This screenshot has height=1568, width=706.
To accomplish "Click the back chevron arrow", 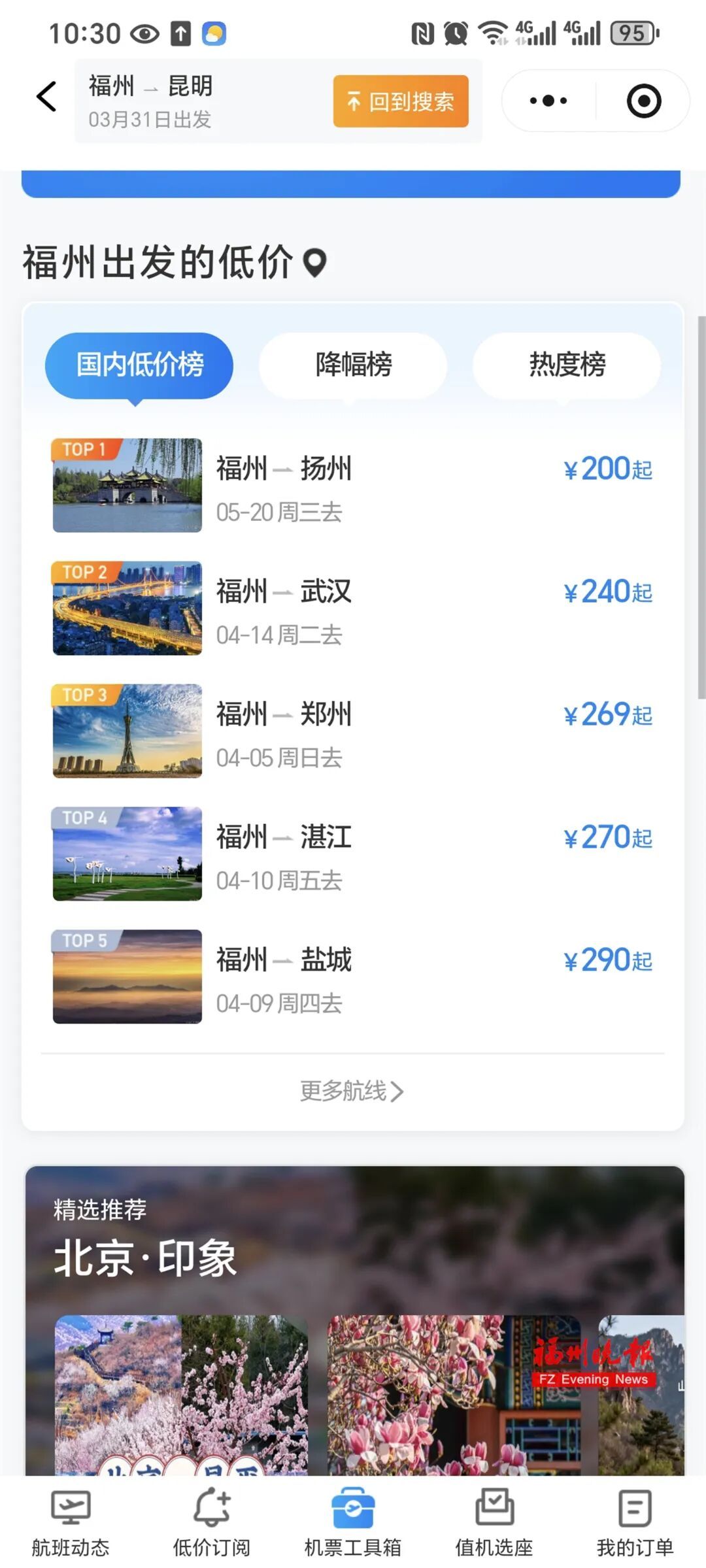I will (x=45, y=97).
